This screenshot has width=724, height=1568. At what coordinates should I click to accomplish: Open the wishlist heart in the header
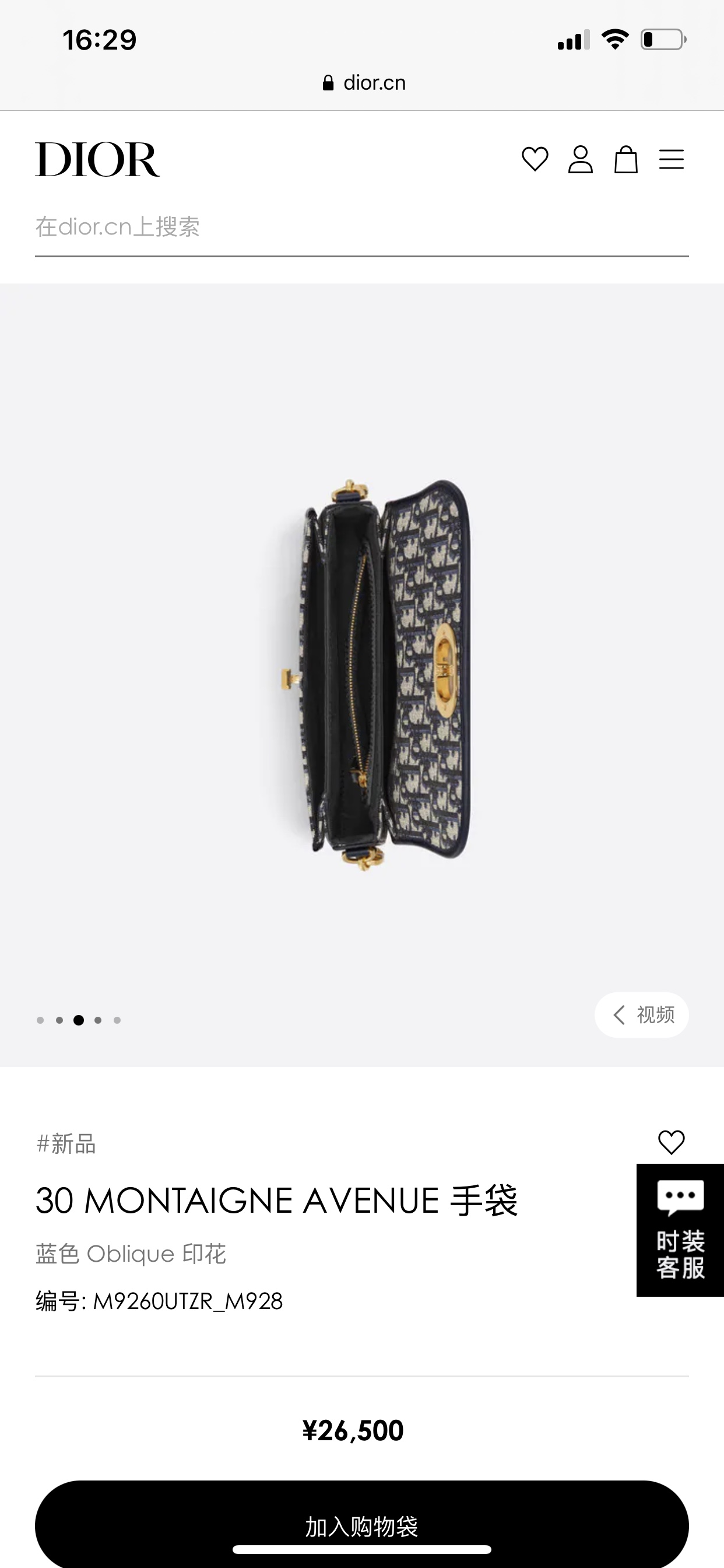click(535, 159)
